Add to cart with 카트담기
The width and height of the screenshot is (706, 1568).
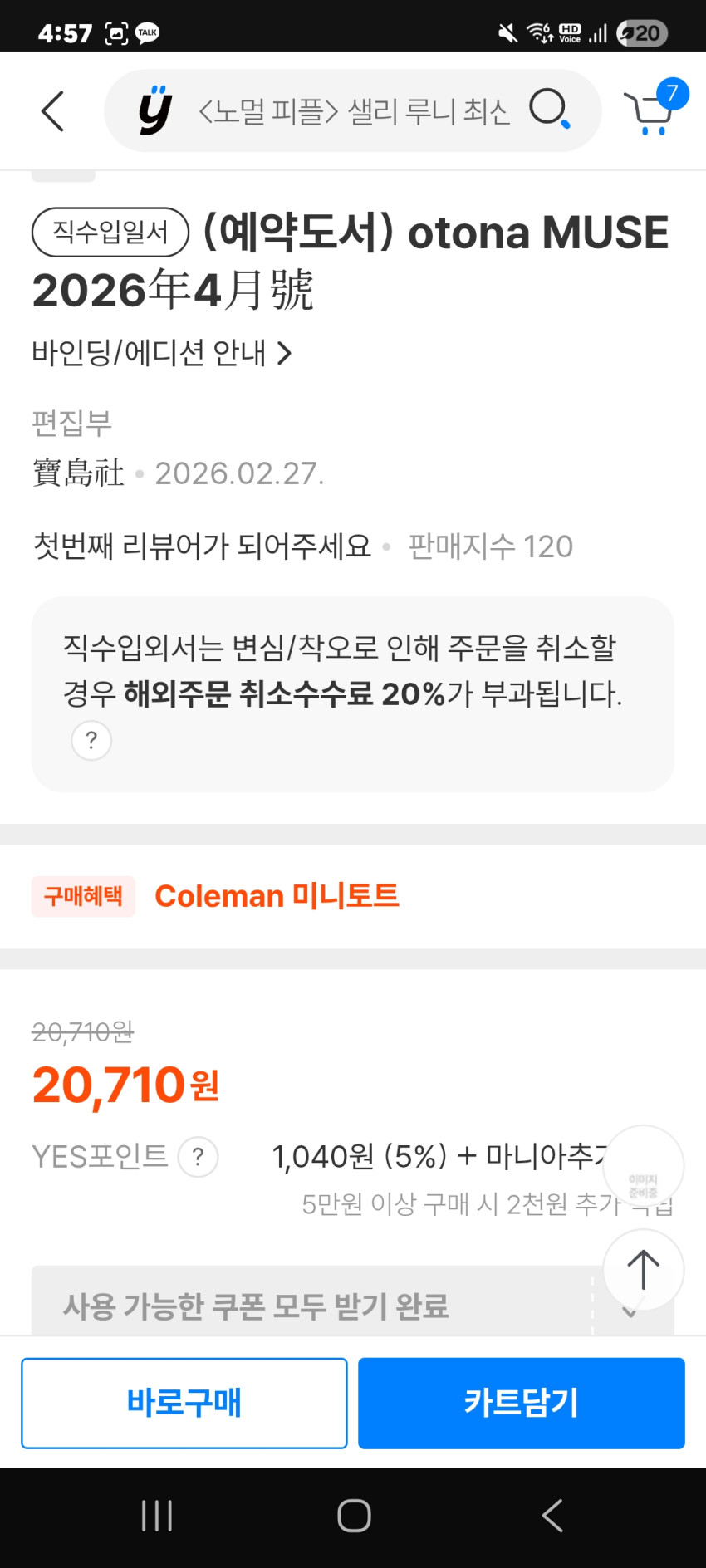pos(522,1404)
